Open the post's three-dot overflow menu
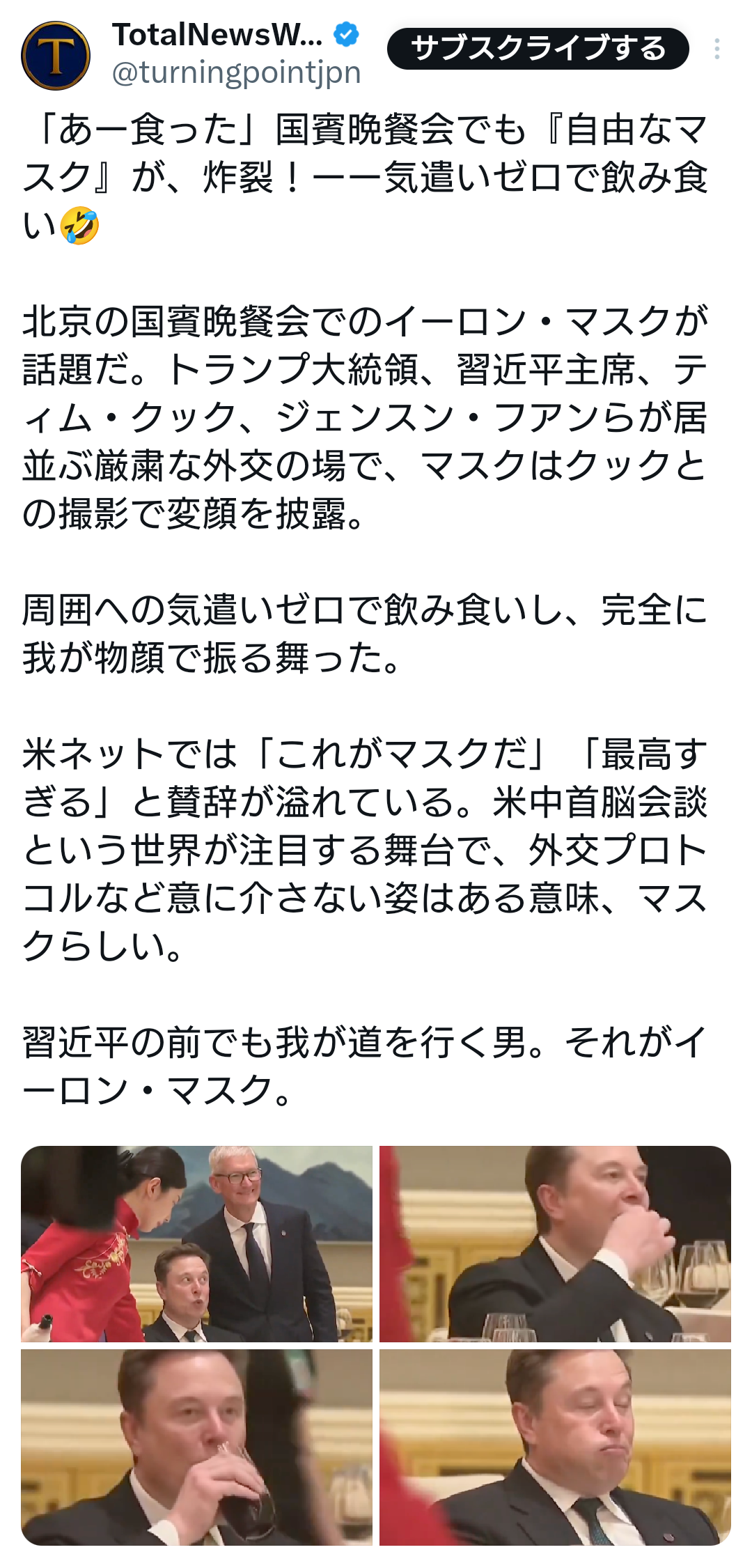This screenshot has height=1568, width=752. tap(716, 49)
